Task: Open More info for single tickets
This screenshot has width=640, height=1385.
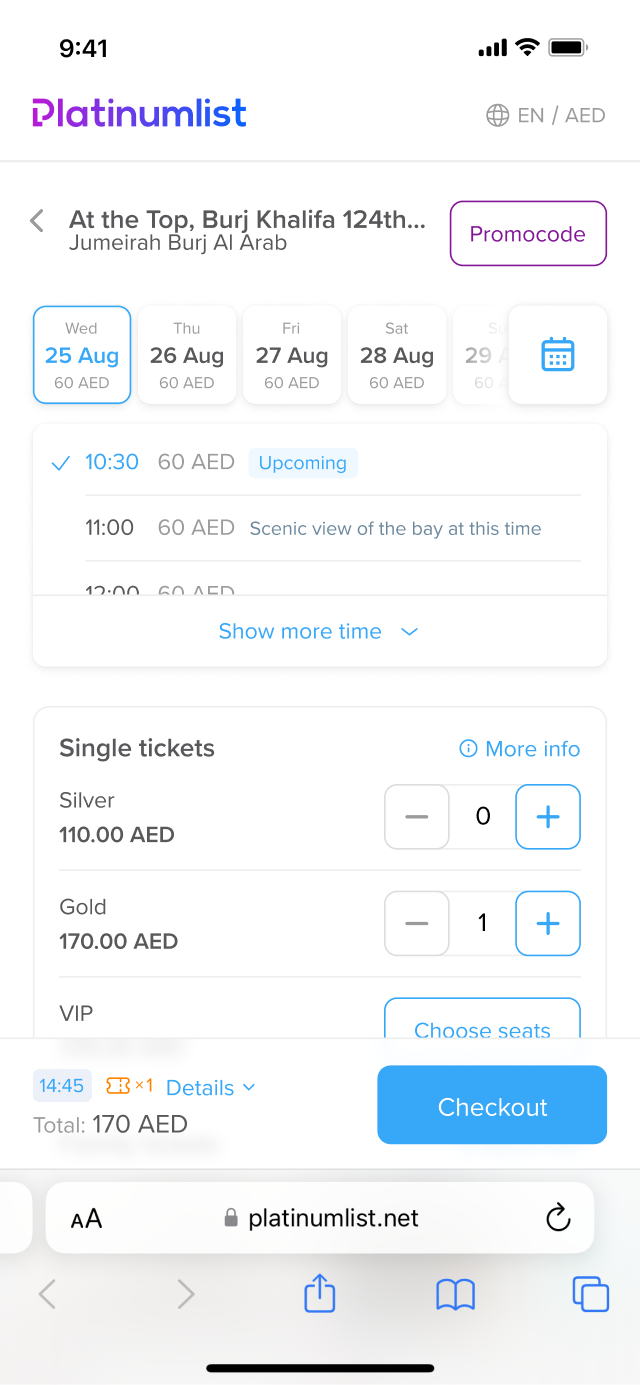Action: [x=519, y=749]
